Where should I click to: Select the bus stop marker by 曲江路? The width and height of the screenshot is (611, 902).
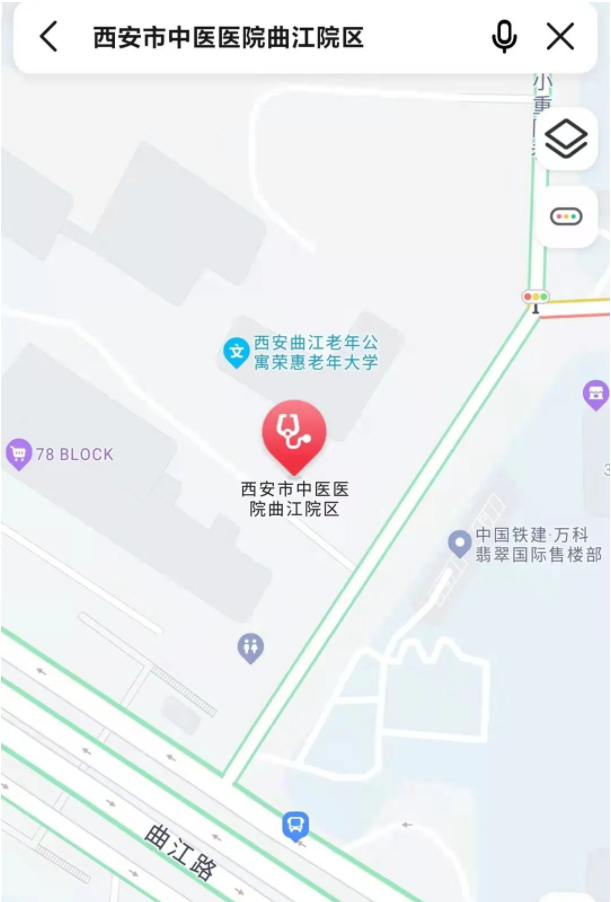click(x=295, y=826)
